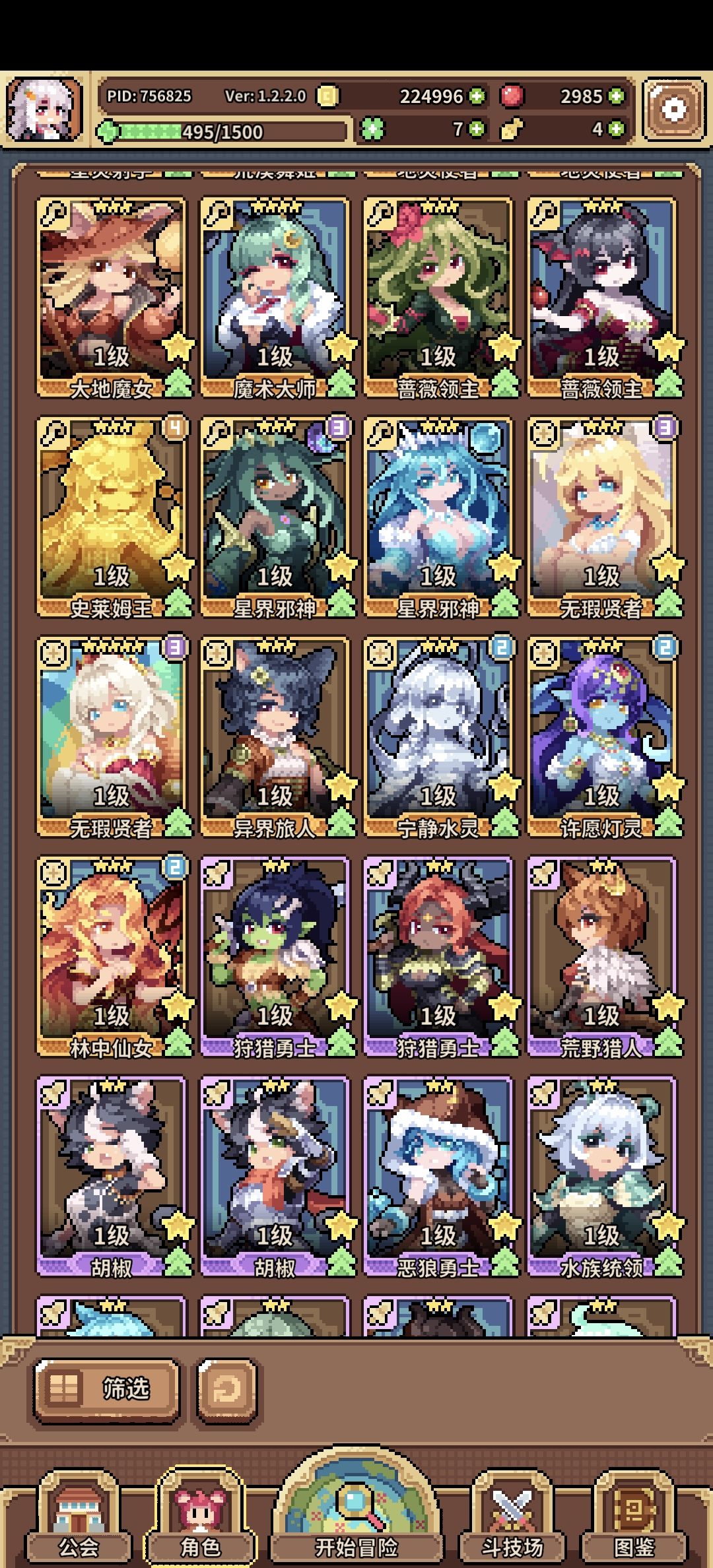Start adventure with 开始冒险
The width and height of the screenshot is (713, 1568).
click(x=356, y=1511)
